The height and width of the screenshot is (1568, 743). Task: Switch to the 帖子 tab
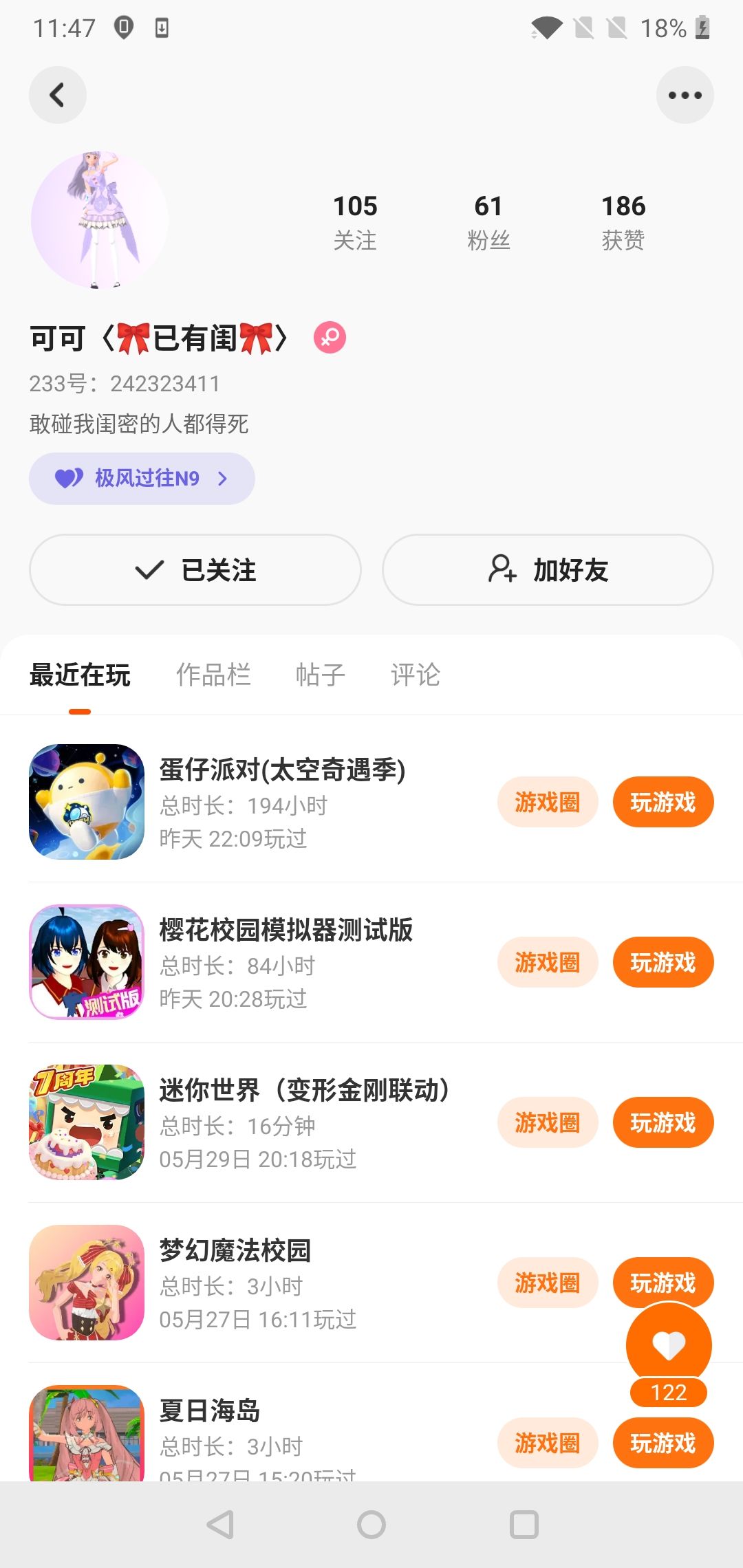pos(320,675)
